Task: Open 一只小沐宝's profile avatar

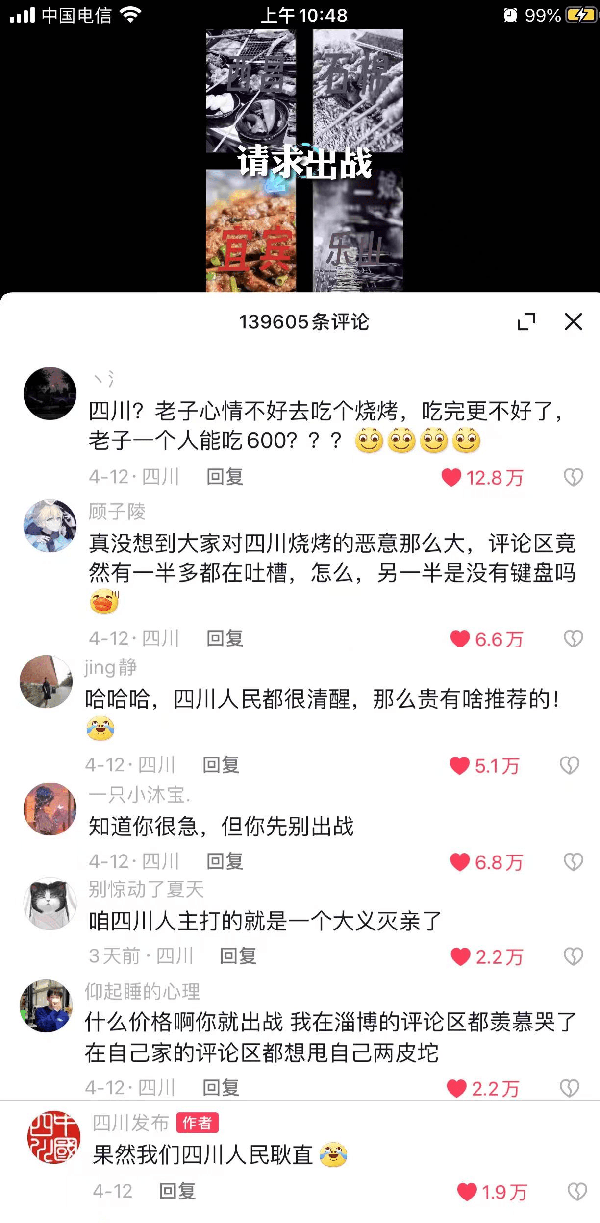Action: [x=49, y=809]
